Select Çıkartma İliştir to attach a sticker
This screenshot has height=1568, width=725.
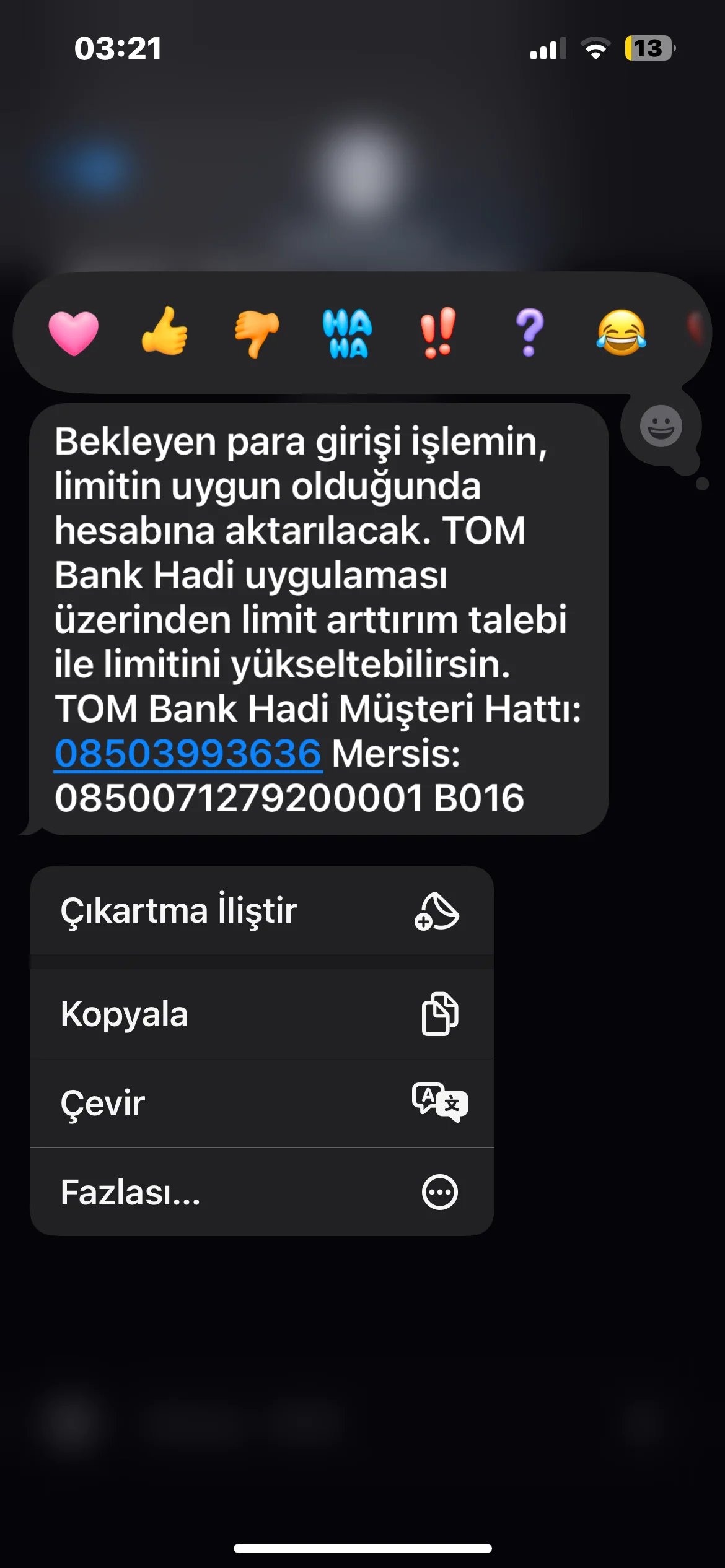261,911
